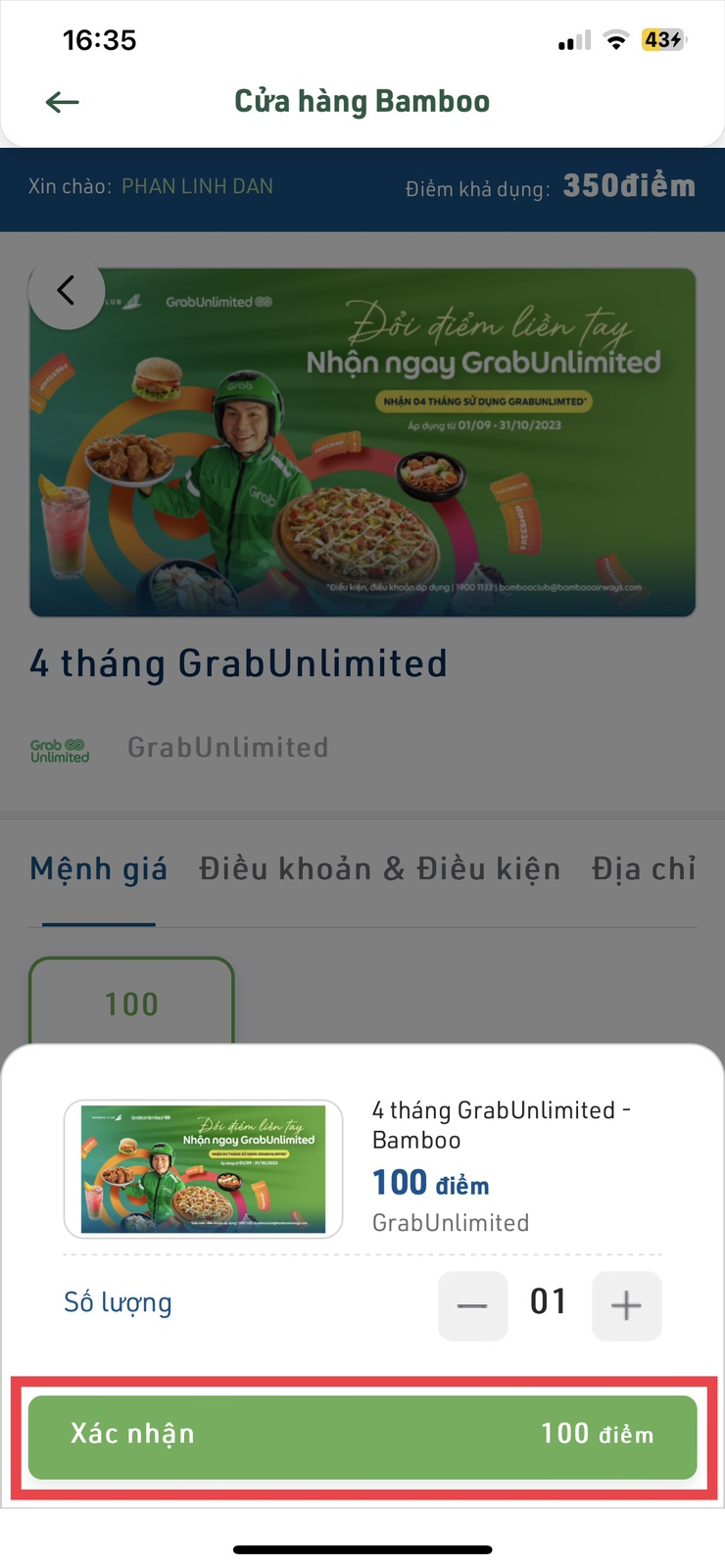The height and width of the screenshot is (1568, 725).
Task: Open the Điều khoản & Điều kiện tab
Action: (379, 869)
